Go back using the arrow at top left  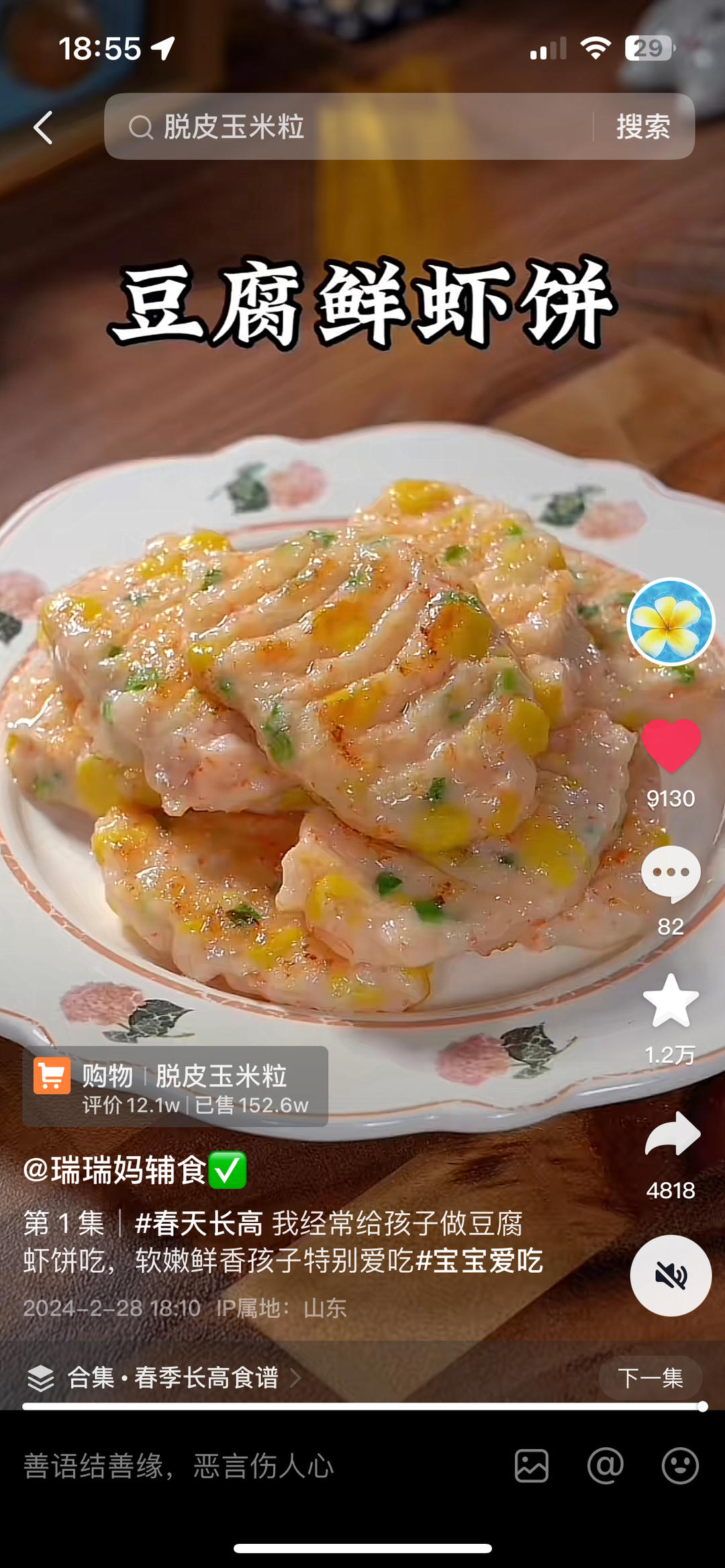pos(42,128)
